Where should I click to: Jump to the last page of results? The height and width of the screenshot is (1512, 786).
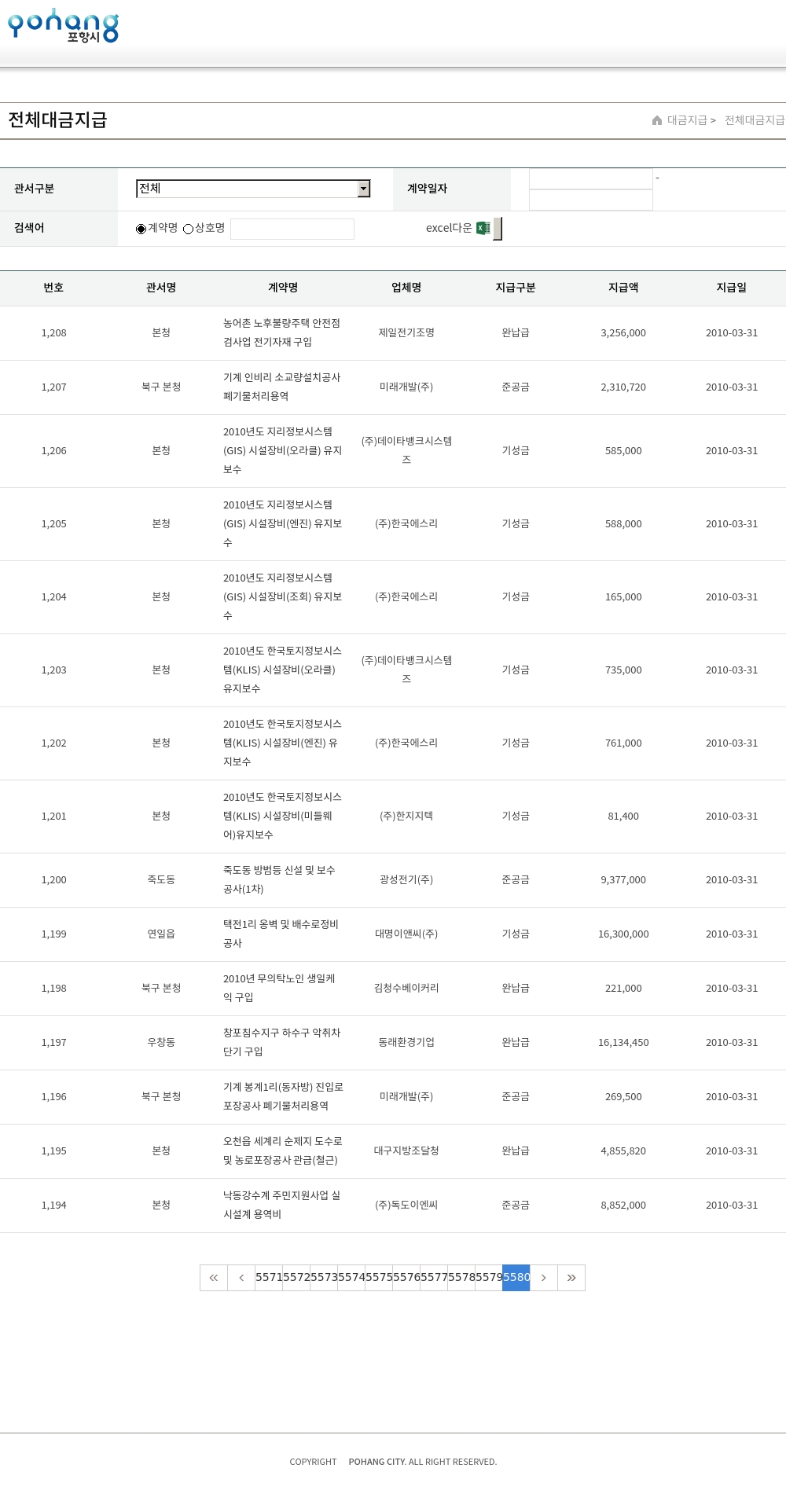(571, 1278)
